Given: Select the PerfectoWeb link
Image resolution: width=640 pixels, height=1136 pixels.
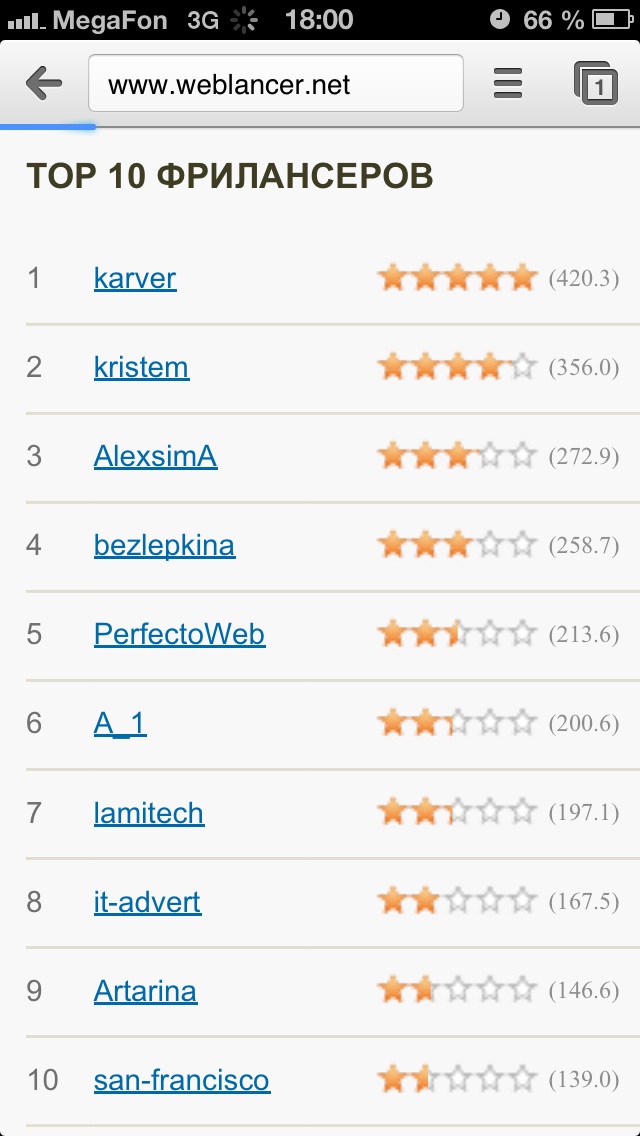Looking at the screenshot, I should click(x=179, y=635).
